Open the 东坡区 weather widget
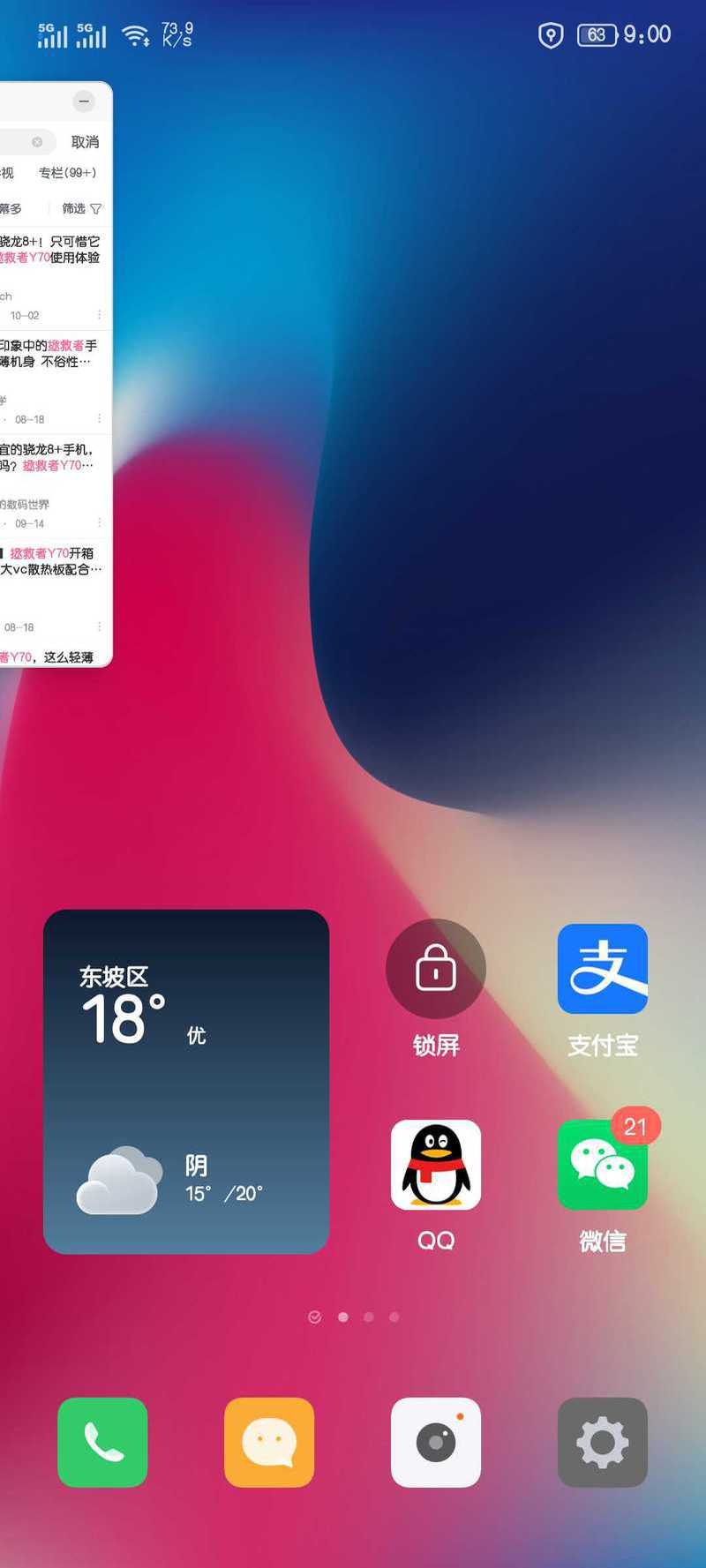Image resolution: width=706 pixels, height=1568 pixels. (x=186, y=1081)
